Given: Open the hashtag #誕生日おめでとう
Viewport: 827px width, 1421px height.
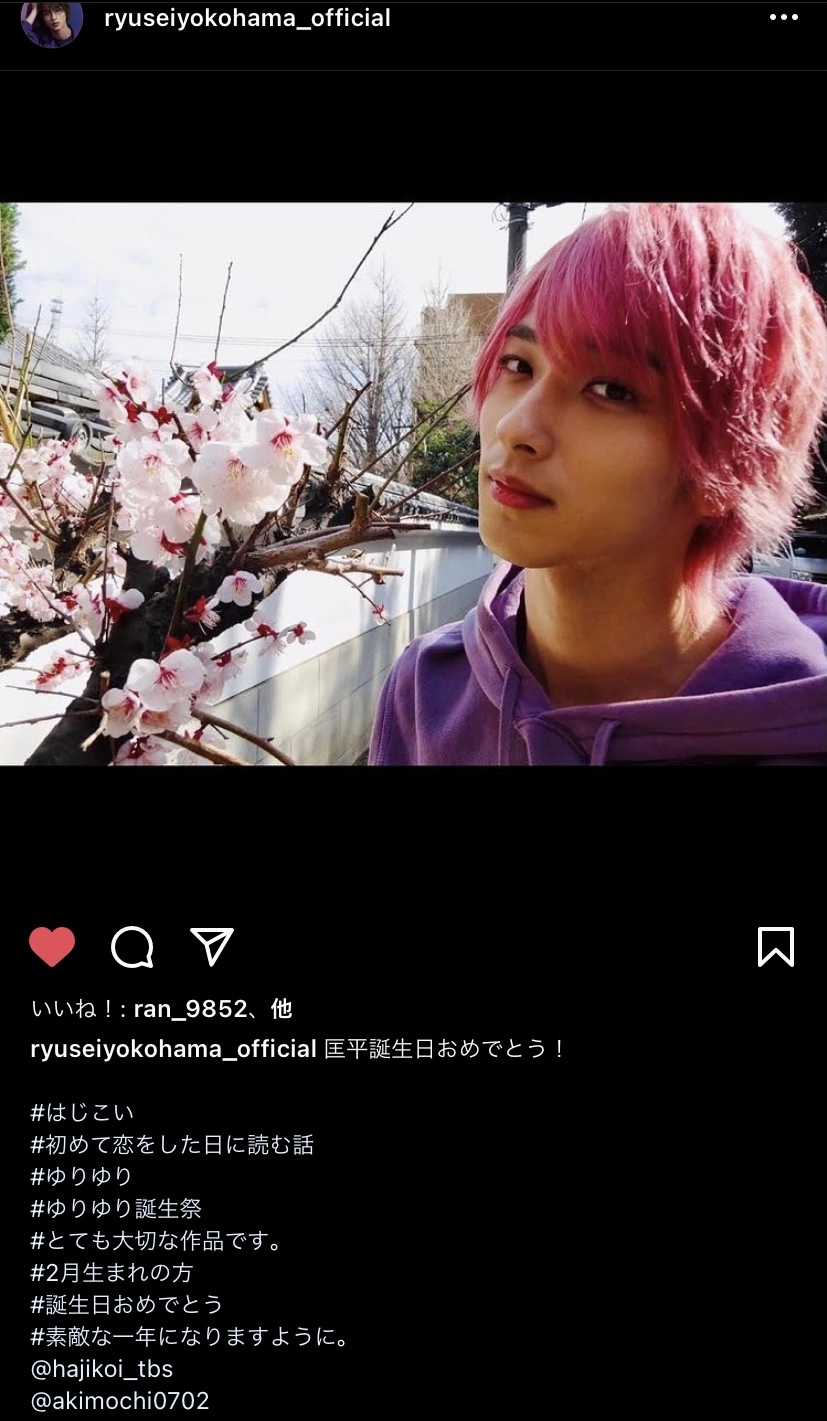Looking at the screenshot, I should click(x=126, y=1305).
